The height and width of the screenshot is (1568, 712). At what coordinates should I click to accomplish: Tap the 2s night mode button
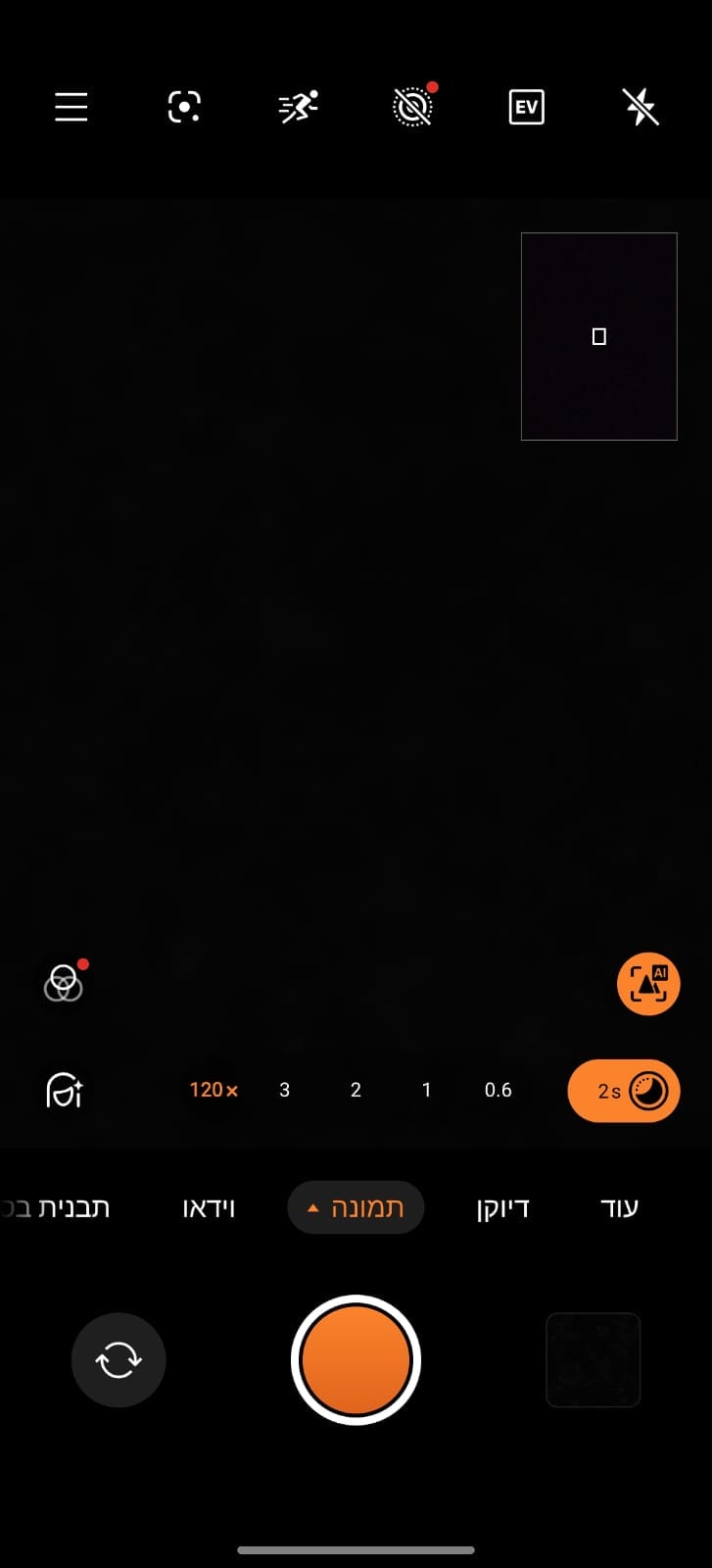tap(624, 1091)
